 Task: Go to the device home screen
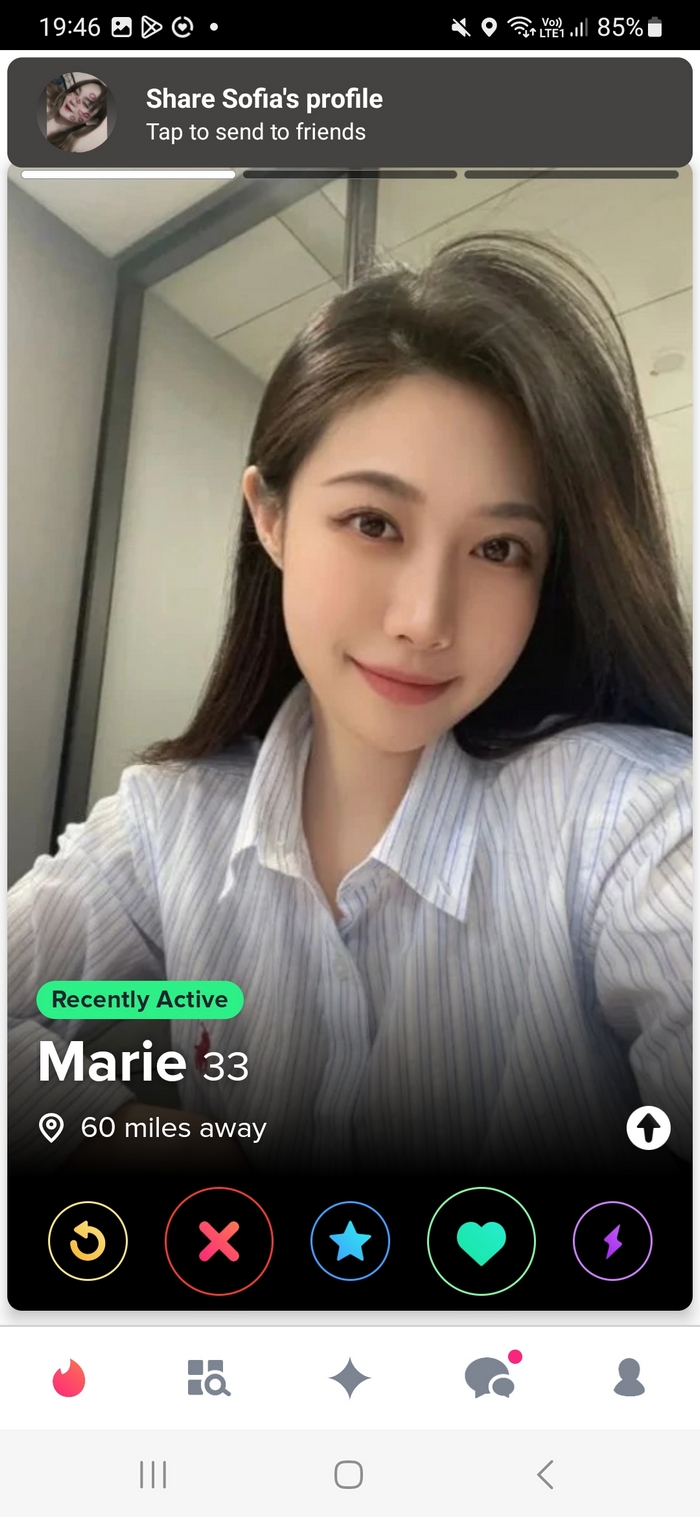coord(348,1474)
